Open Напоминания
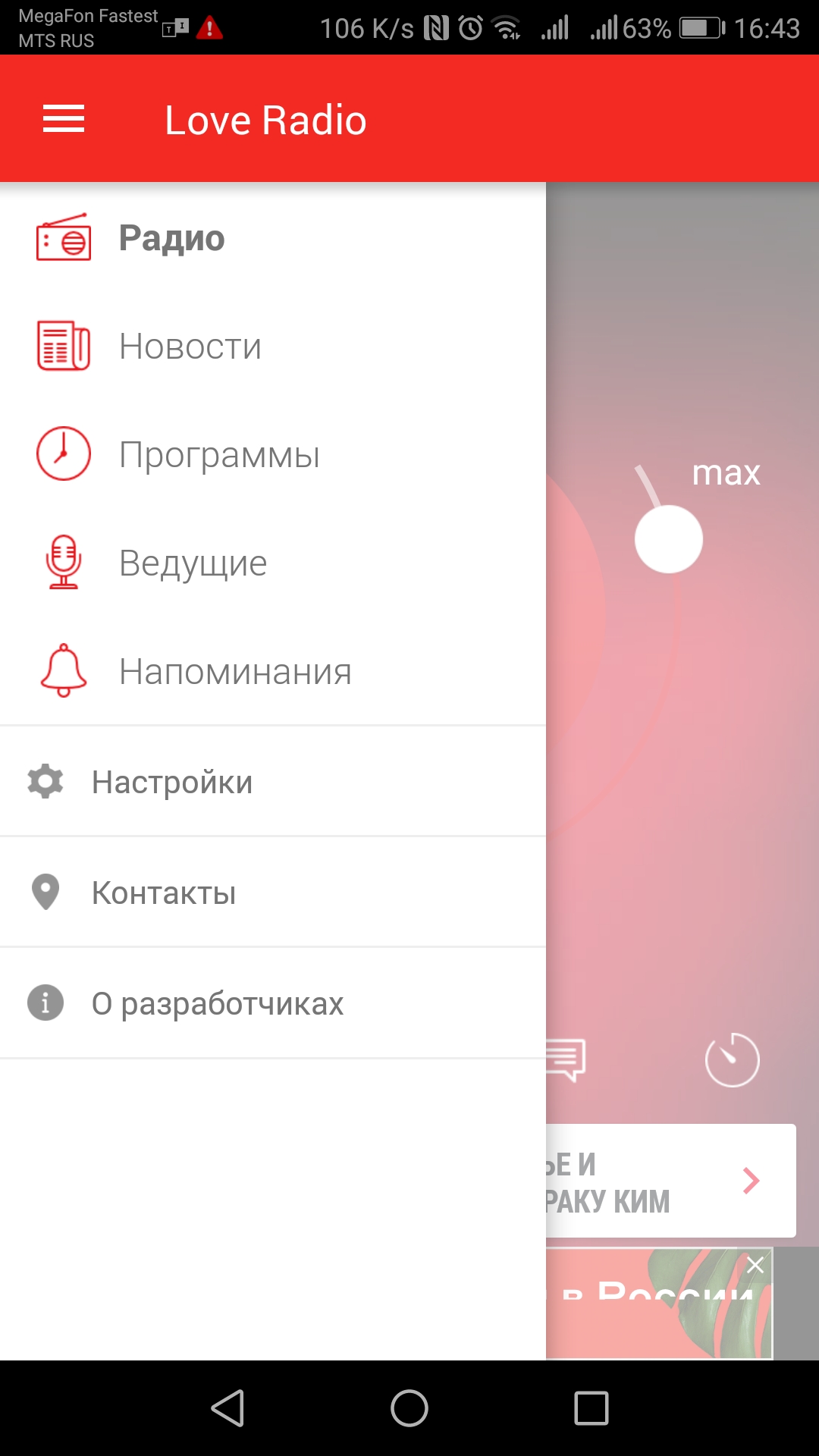This screenshot has width=819, height=1456. pyautogui.click(x=235, y=672)
